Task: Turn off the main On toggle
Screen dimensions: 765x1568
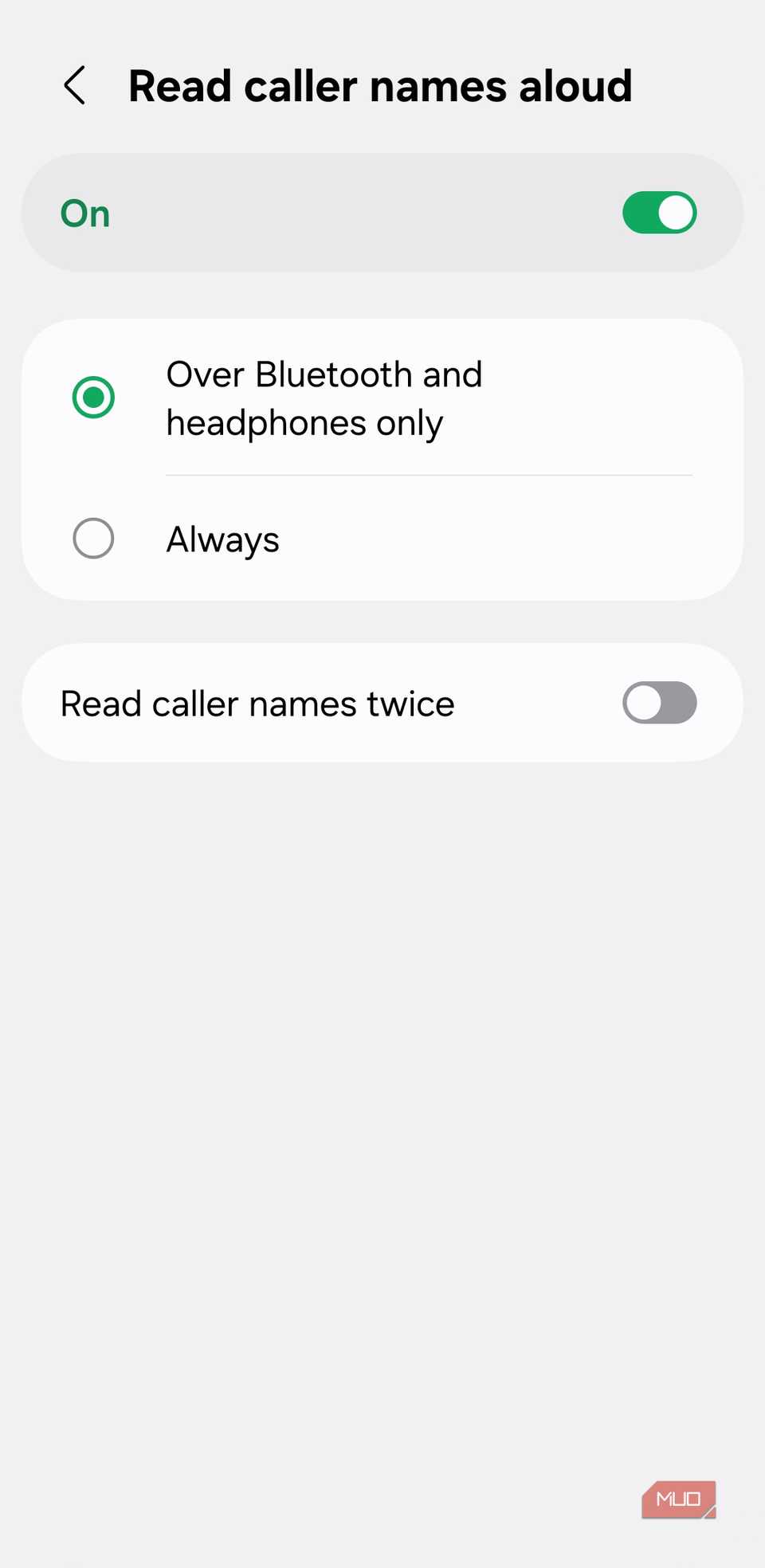Action: coord(659,212)
